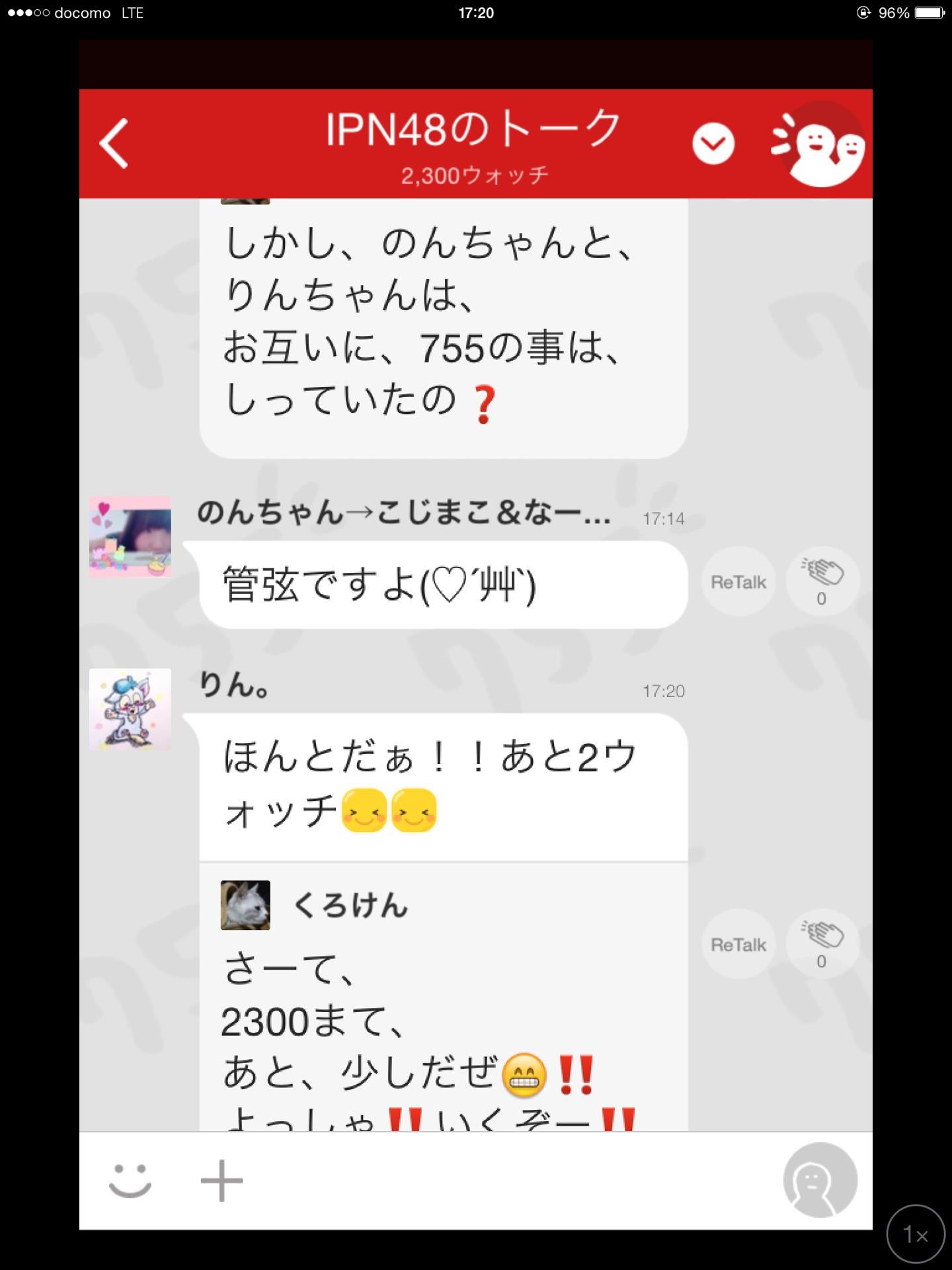ReTalk くろけん's countdown message
The width and height of the screenshot is (952, 1270).
tap(737, 944)
